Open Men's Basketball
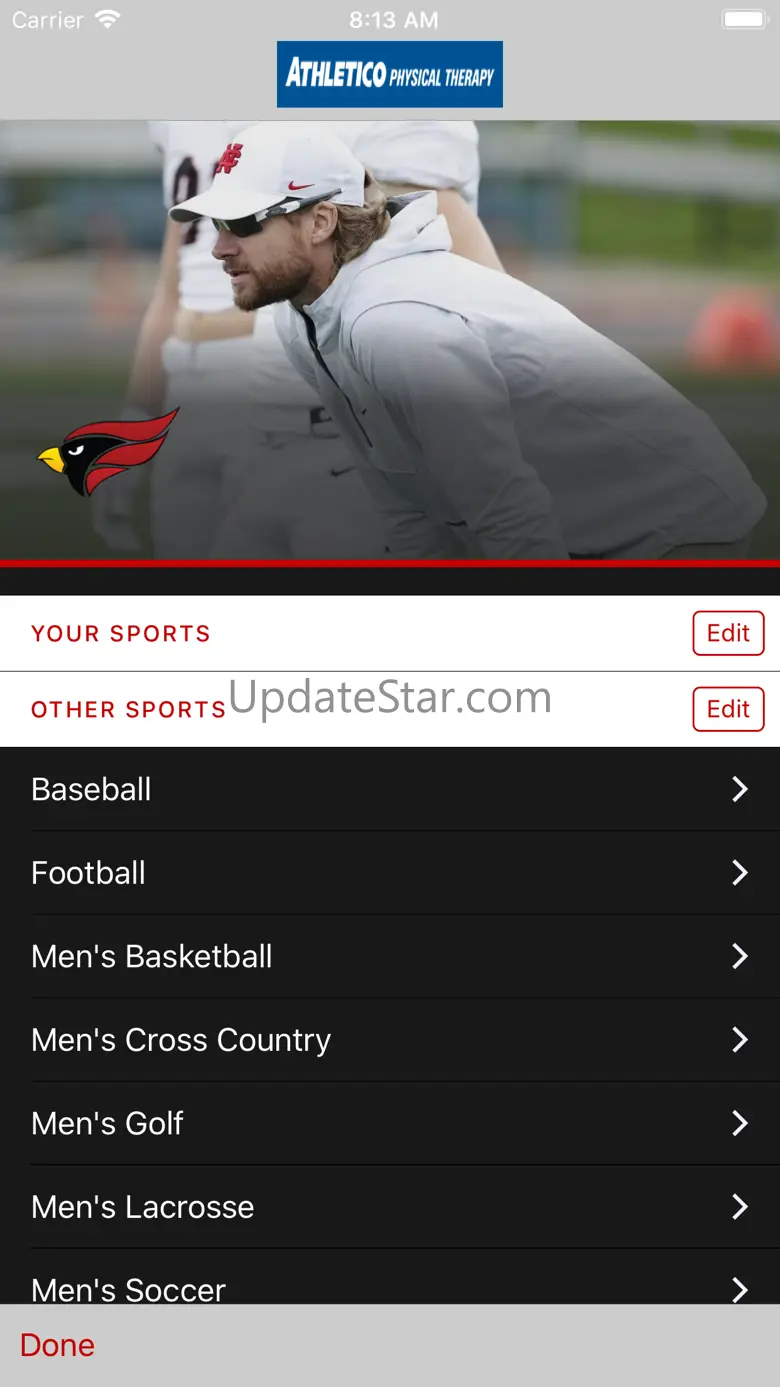This screenshot has width=780, height=1387. click(390, 956)
